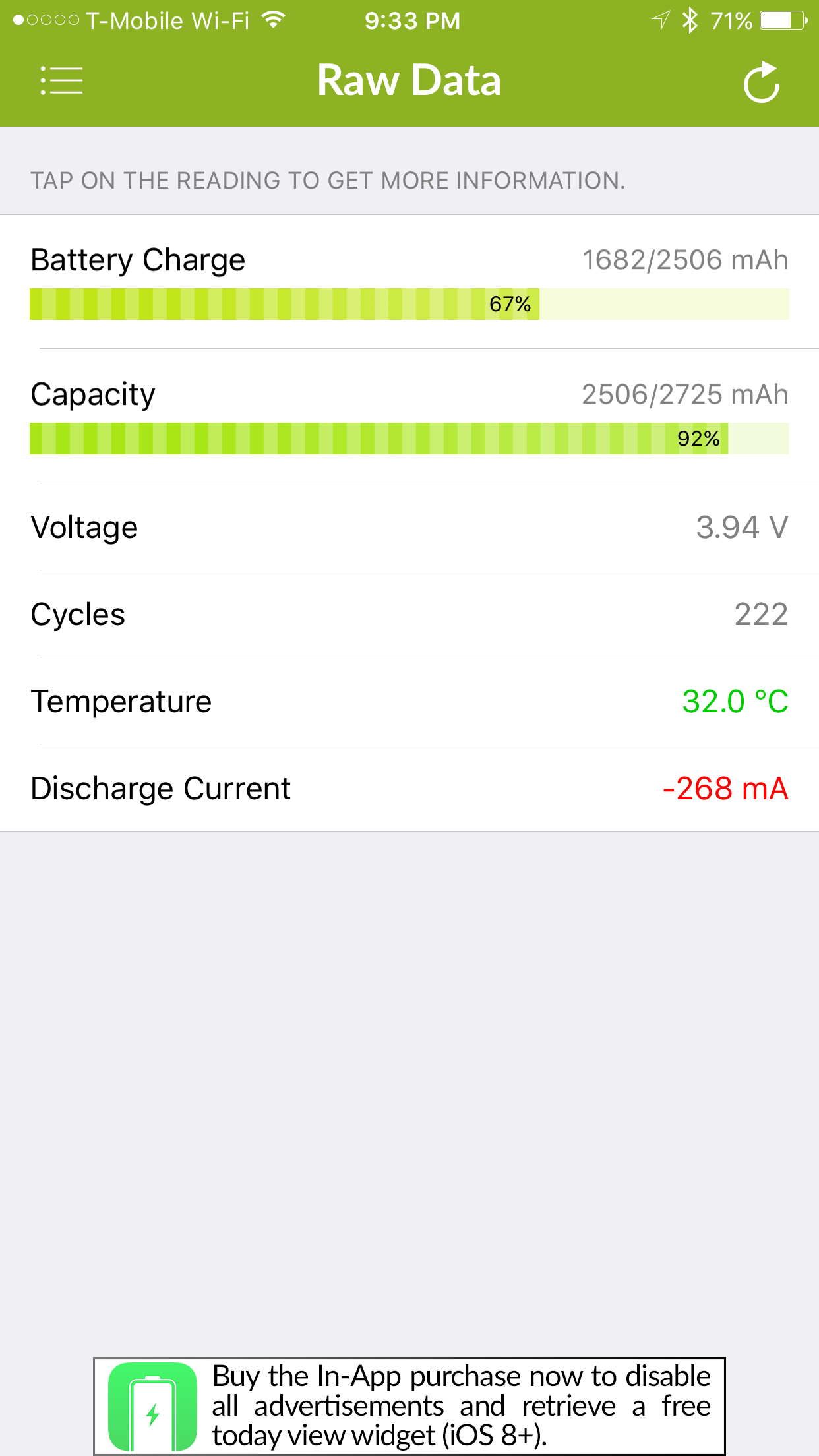Open the In-App purchase ad banner
Viewport: 819px width, 1456px height.
pyautogui.click(x=409, y=1406)
